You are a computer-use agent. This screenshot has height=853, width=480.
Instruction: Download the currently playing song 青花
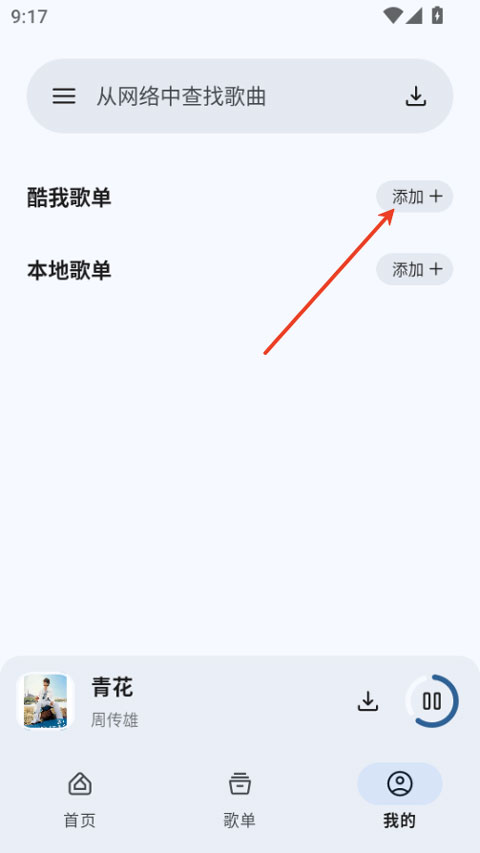click(368, 701)
